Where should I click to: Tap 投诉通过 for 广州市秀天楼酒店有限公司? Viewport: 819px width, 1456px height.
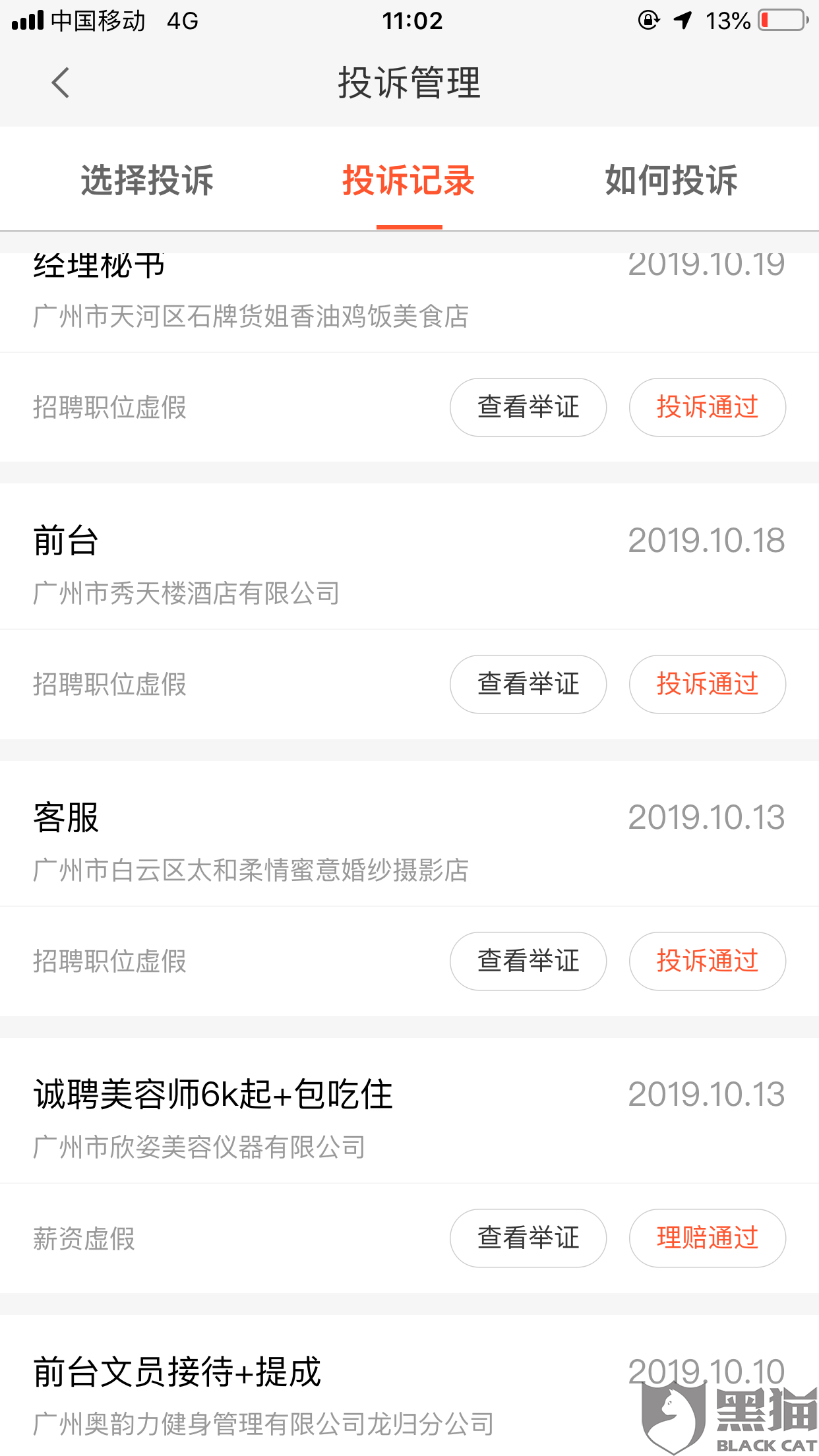tap(707, 684)
